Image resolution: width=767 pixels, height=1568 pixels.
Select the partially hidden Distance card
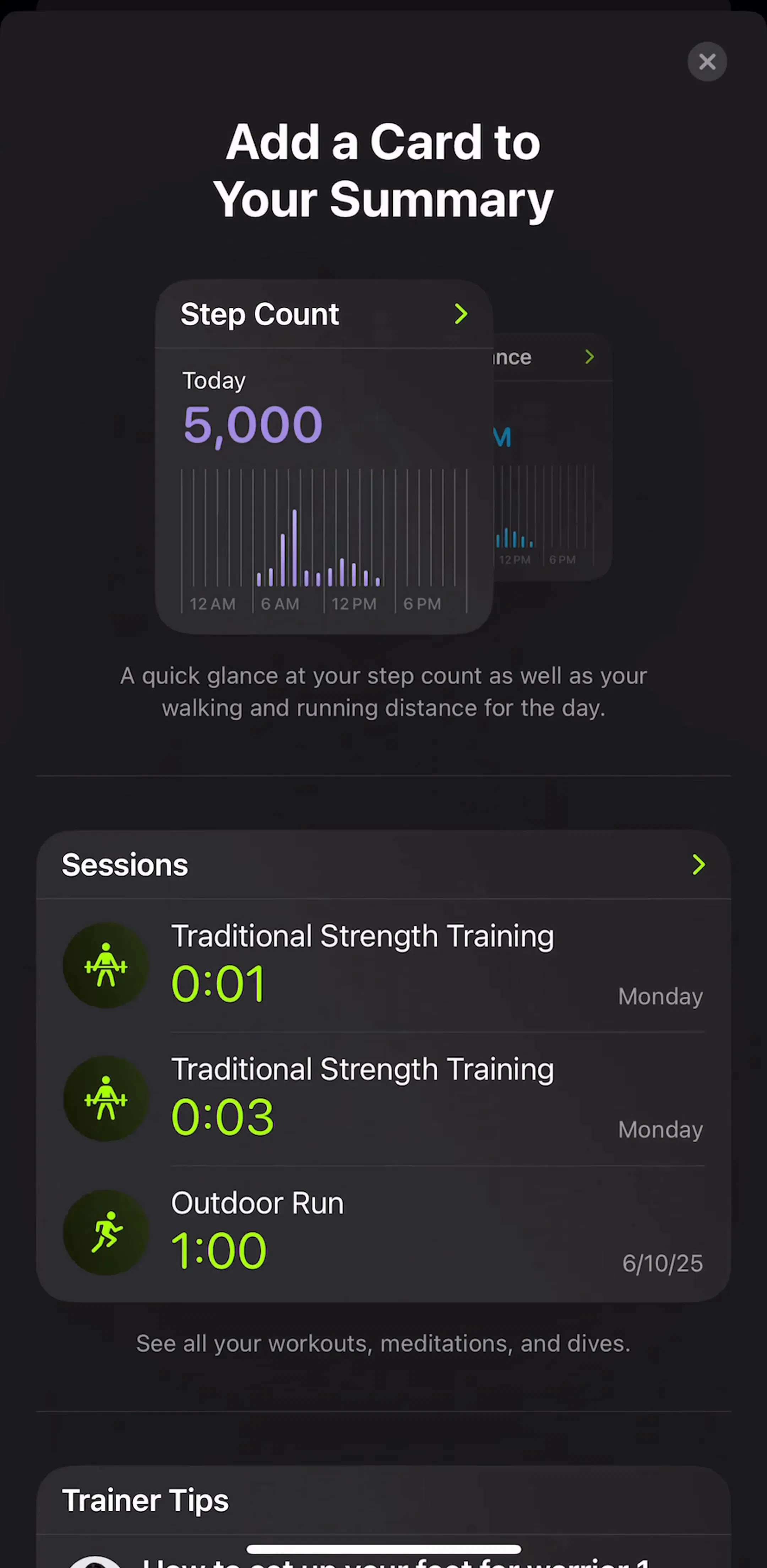(x=552, y=457)
